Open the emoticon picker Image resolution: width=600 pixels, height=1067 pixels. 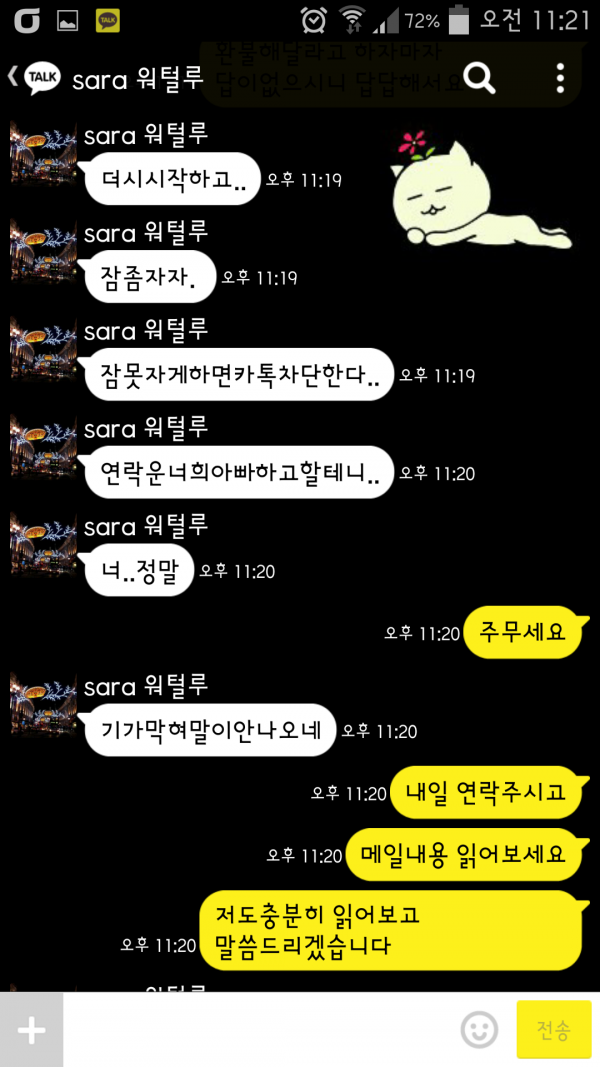pos(480,1029)
